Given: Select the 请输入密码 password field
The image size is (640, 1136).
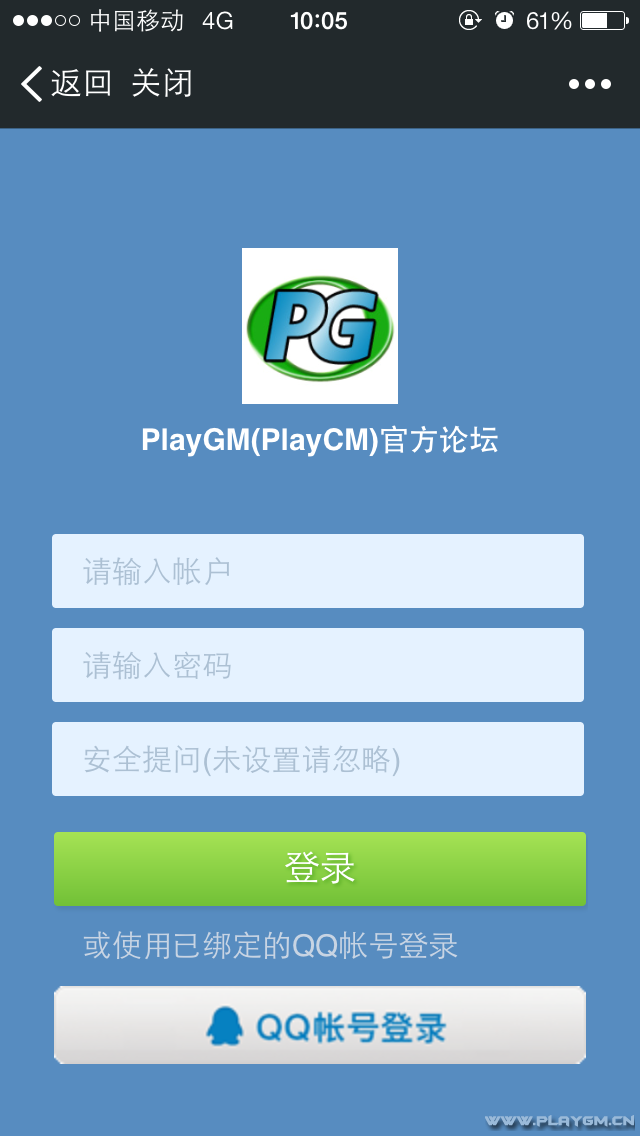Looking at the screenshot, I should click(318, 665).
